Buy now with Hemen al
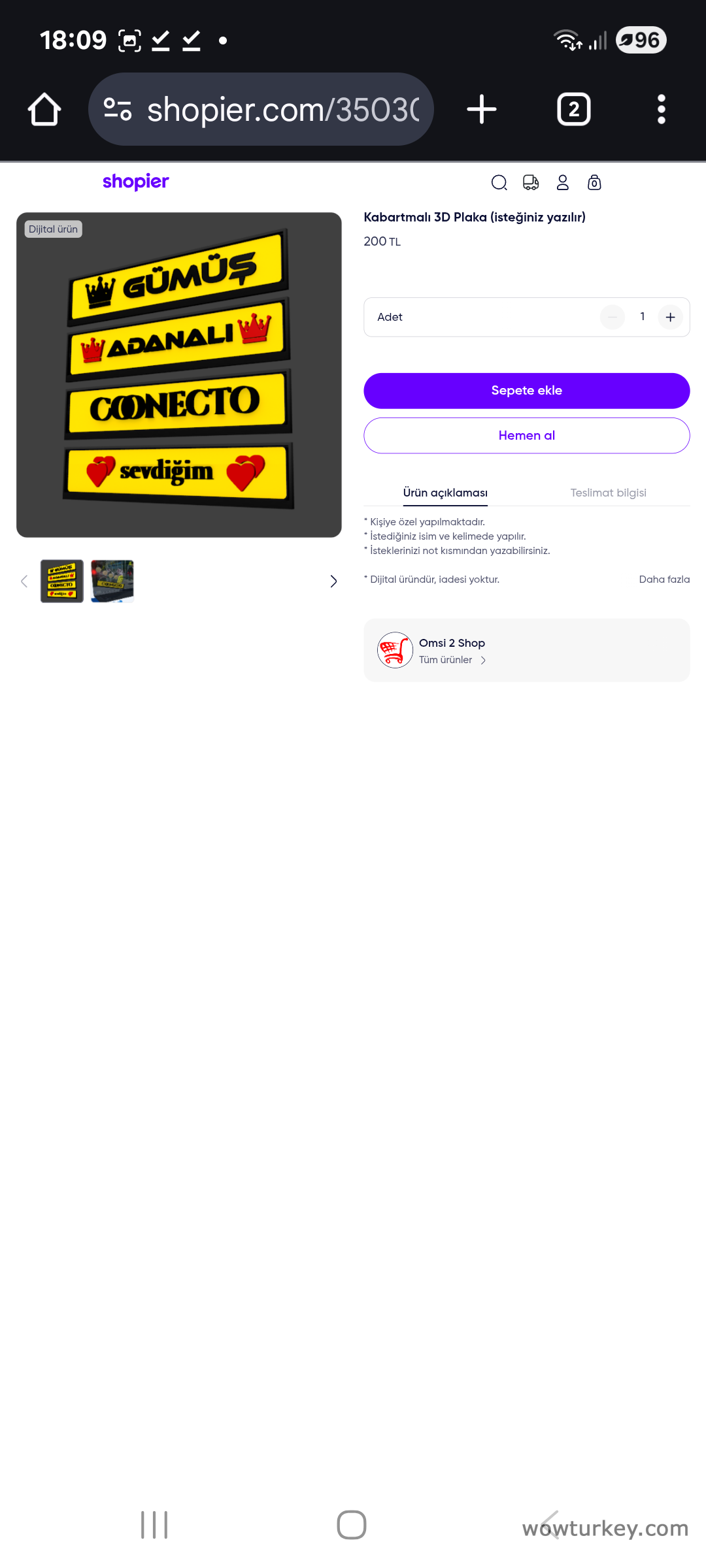 [526, 436]
